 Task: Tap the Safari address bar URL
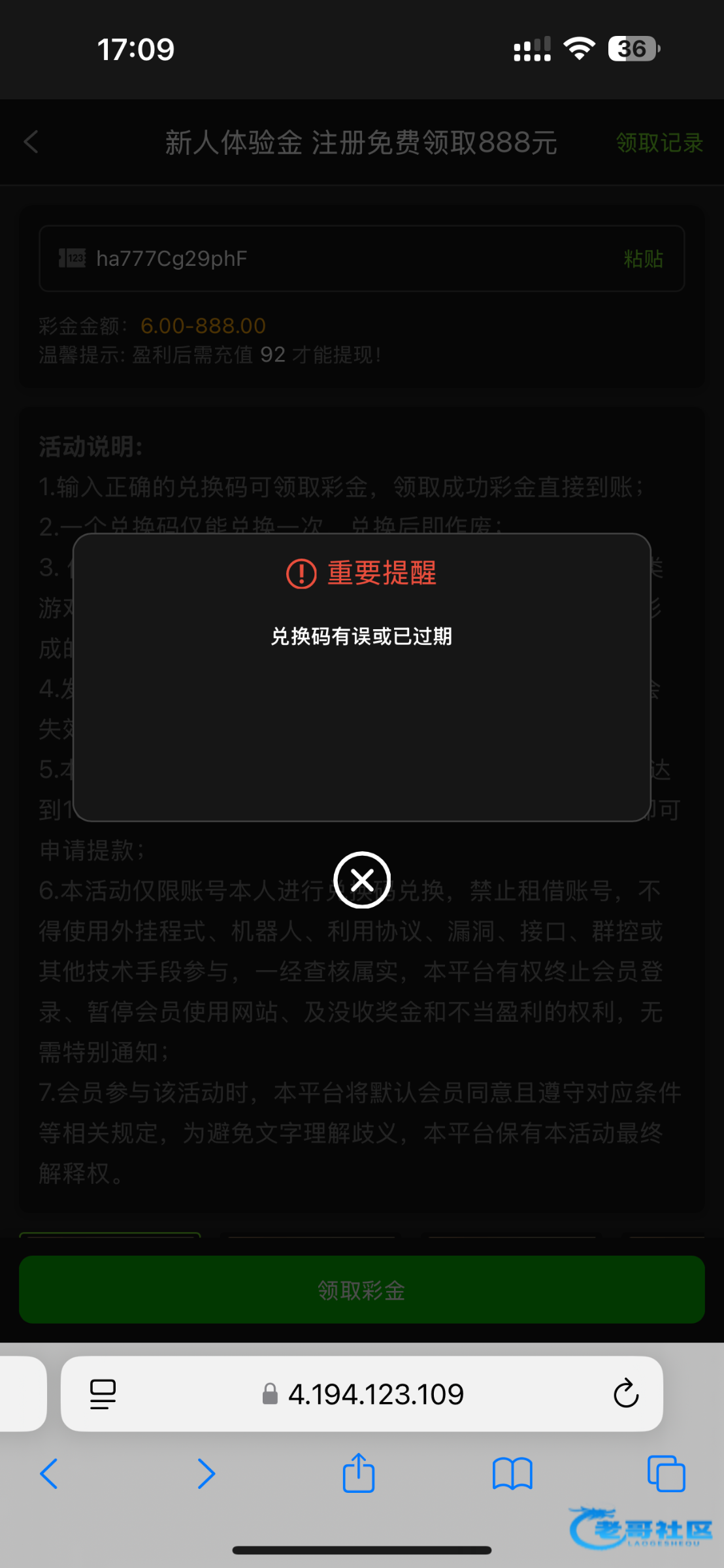[375, 1394]
